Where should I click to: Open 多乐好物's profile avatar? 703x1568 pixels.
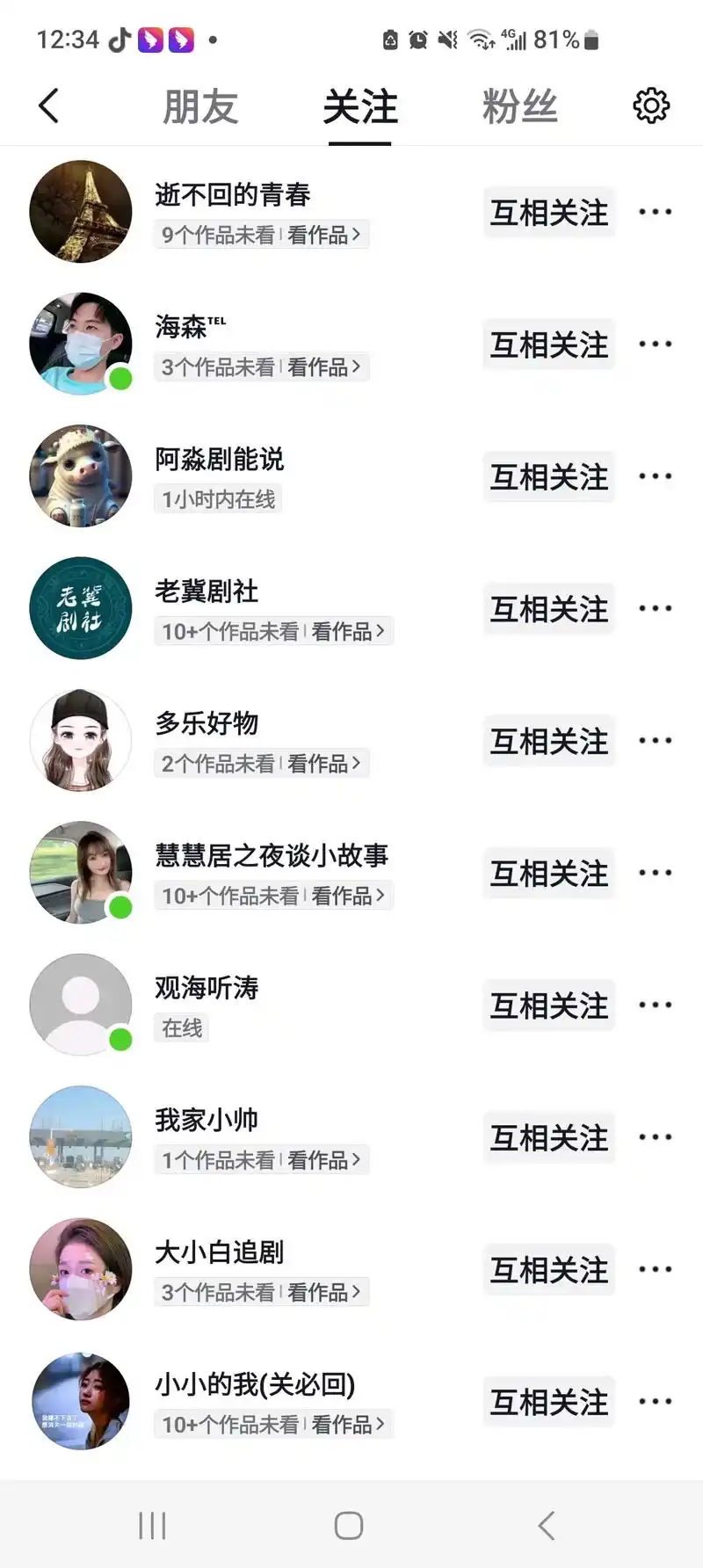click(81, 741)
